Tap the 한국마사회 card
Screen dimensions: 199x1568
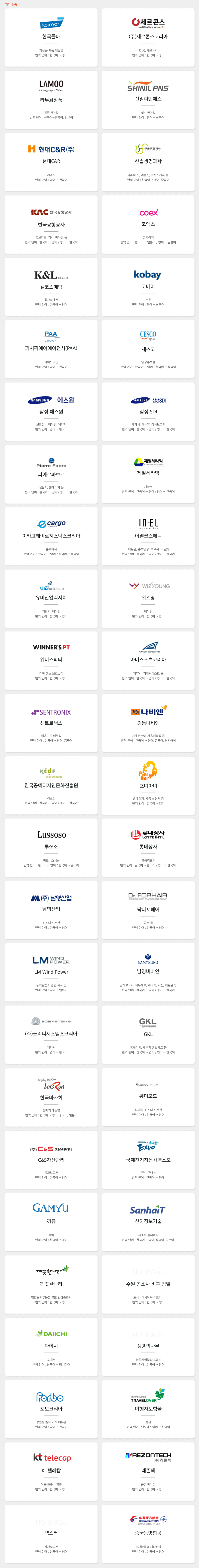[51, 1097]
